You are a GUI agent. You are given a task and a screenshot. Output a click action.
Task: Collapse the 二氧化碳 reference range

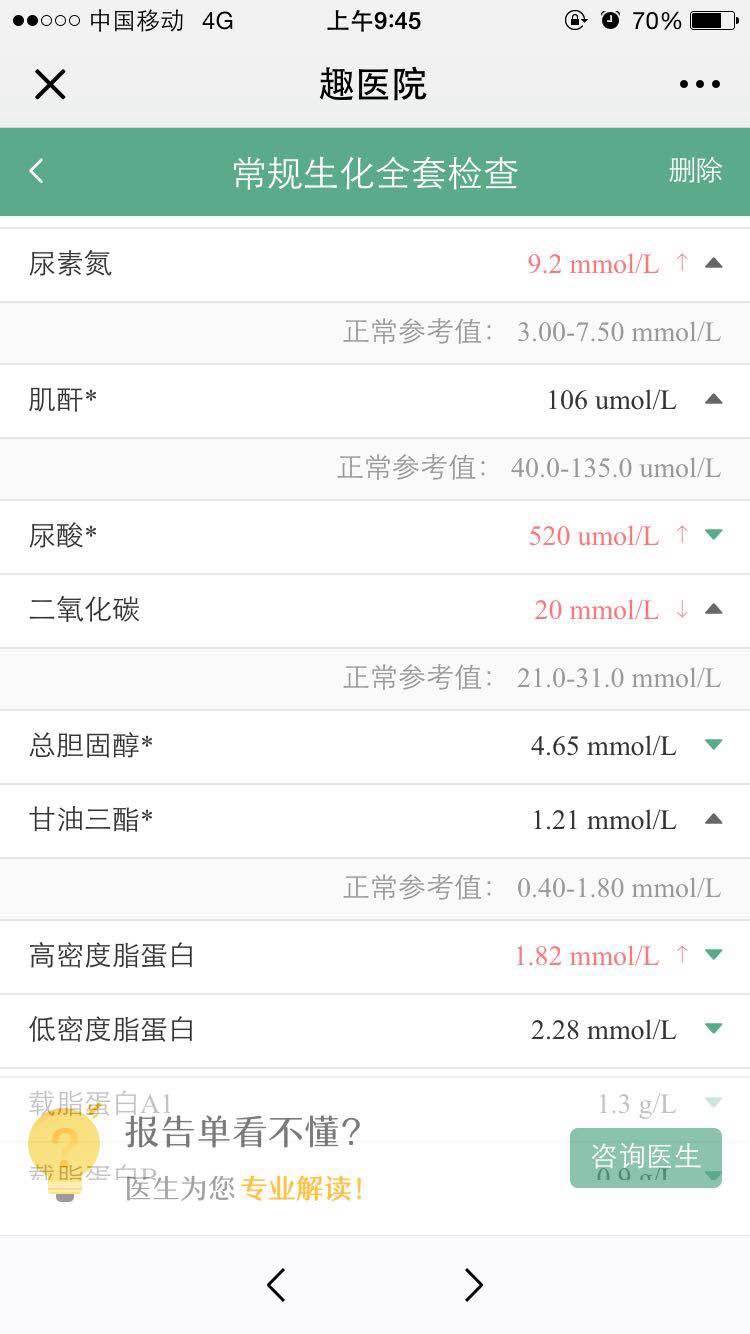coord(713,609)
